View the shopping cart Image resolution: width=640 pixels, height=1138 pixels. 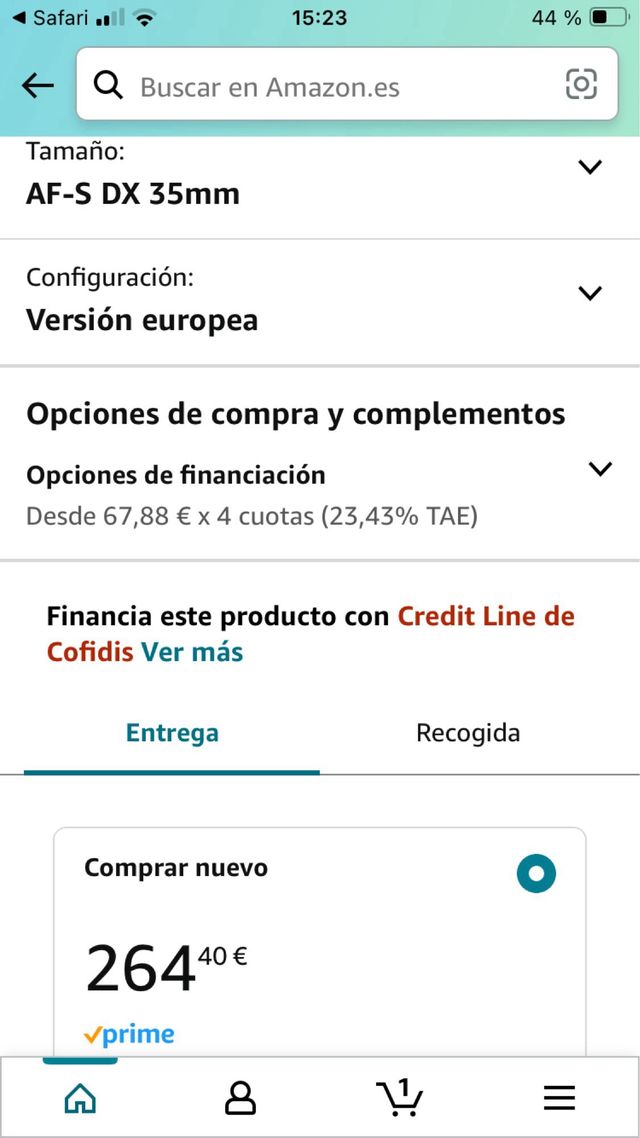(x=400, y=1097)
